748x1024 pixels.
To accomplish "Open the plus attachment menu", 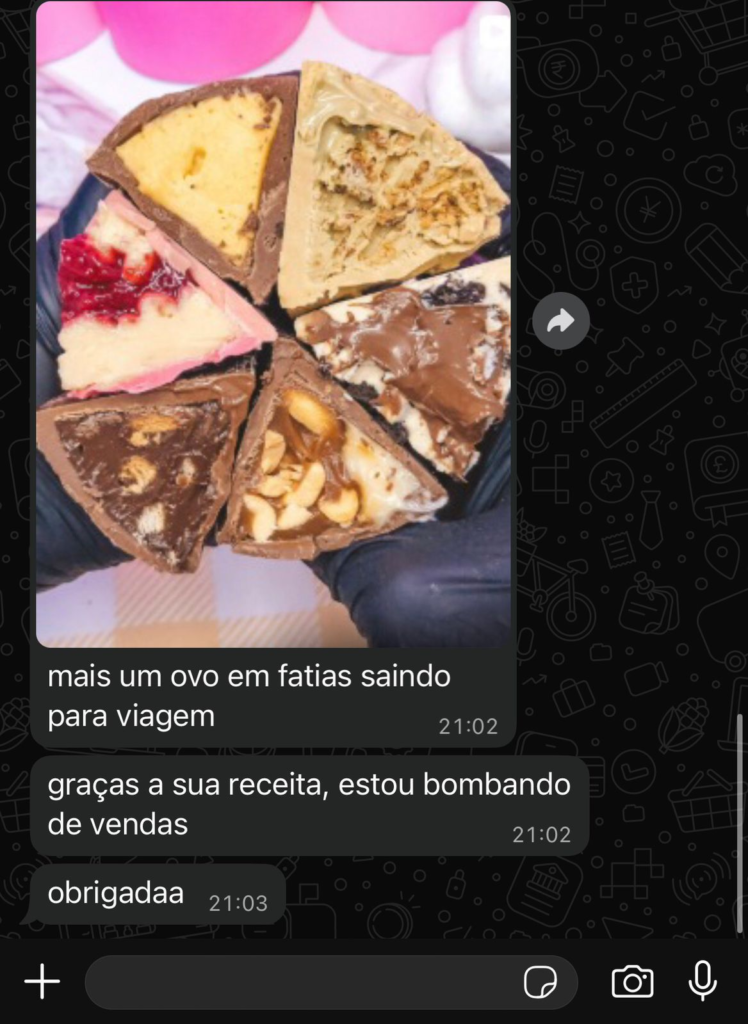I will coord(42,982).
